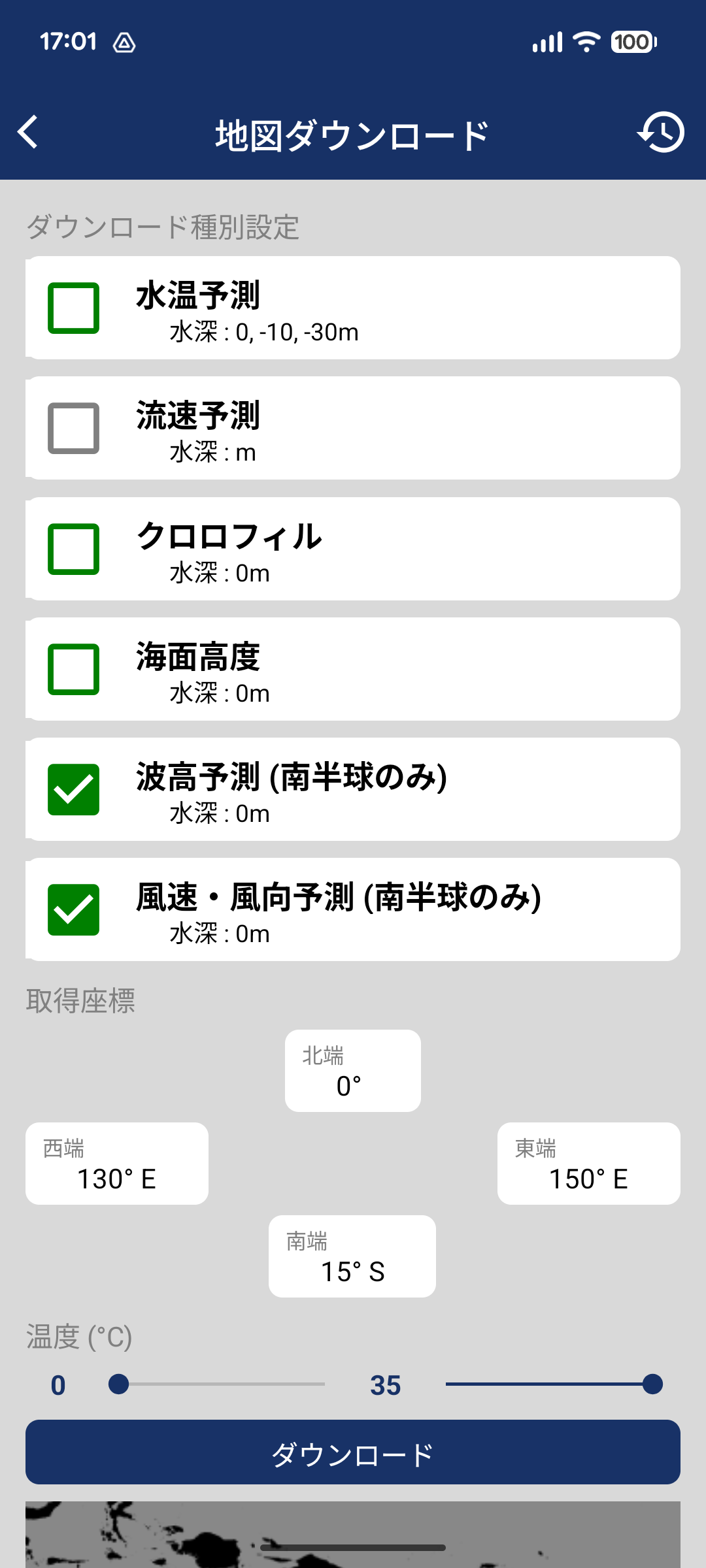The width and height of the screenshot is (706, 1568).
Task: Start the map with the ダウンロード button
Action: (352, 1452)
